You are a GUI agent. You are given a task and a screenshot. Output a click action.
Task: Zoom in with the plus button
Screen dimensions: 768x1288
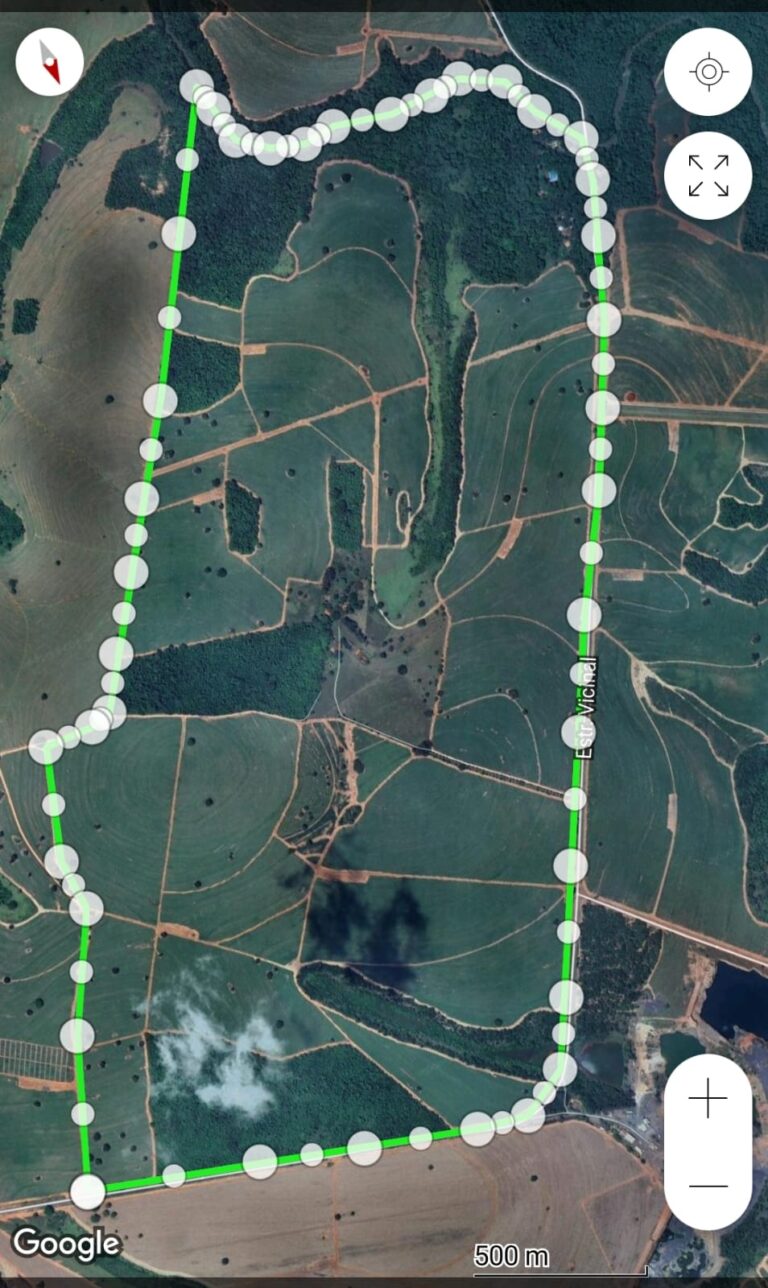point(708,1100)
